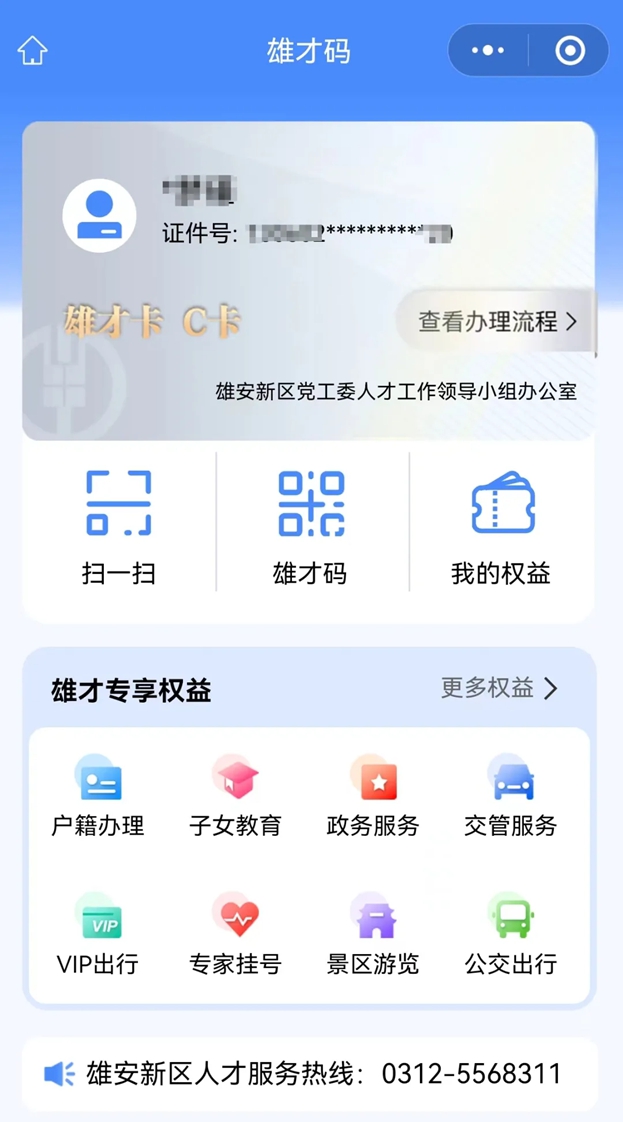Go to the mini program home page

[x=33, y=51]
